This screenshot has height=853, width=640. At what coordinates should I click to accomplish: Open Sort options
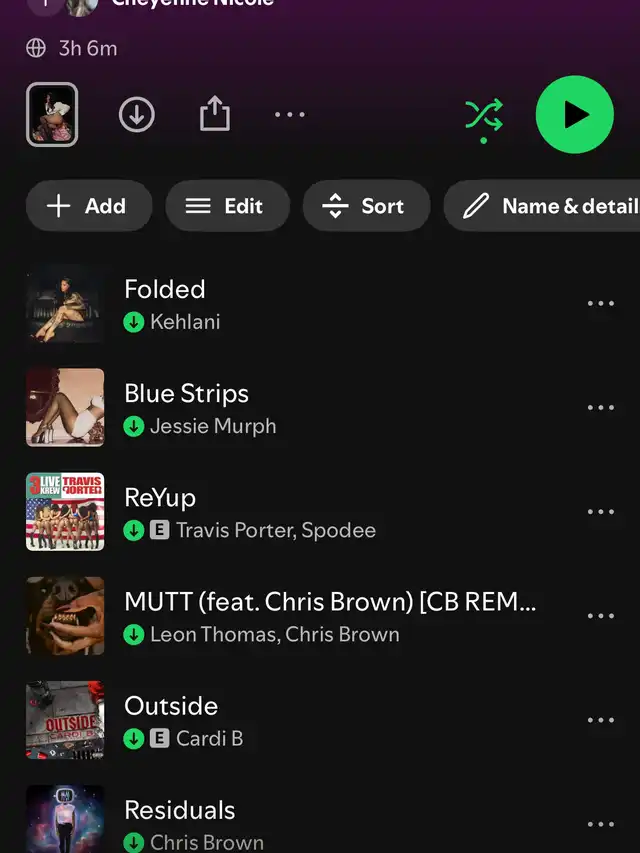tap(365, 206)
